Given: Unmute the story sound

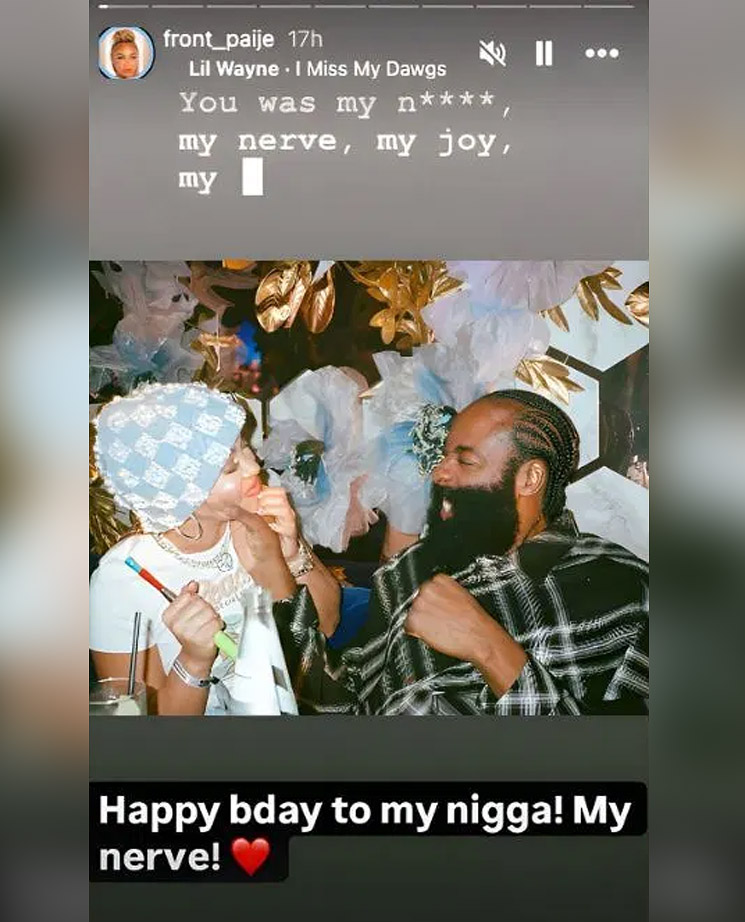Looking at the screenshot, I should pyautogui.click(x=492, y=53).
